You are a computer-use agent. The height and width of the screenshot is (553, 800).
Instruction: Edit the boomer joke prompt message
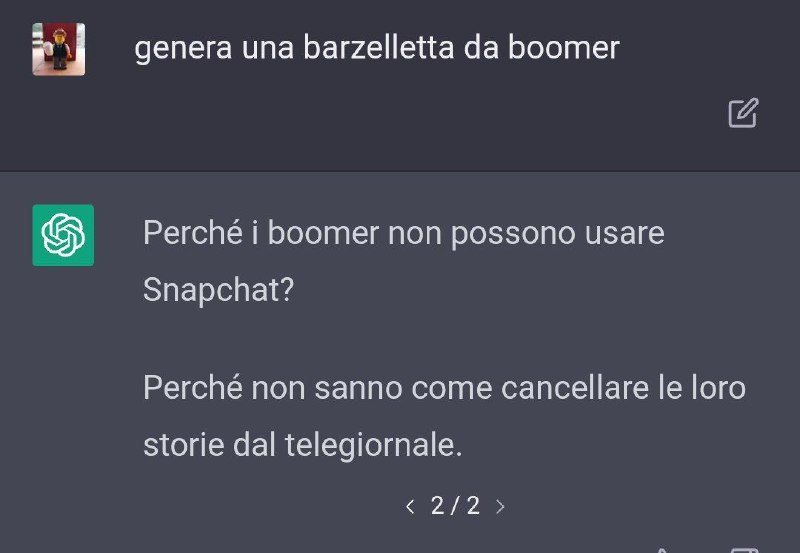743,113
